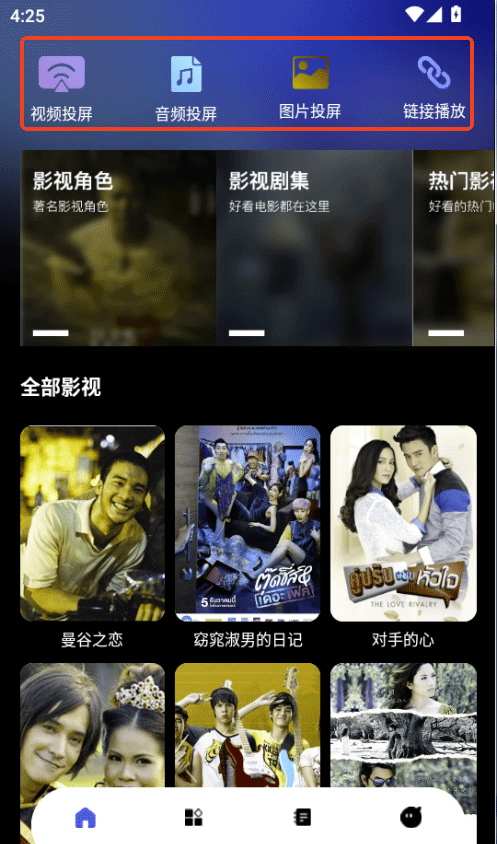Viewport: 497px width, 844px height.
Task: Open the movie 窈窕淑男的日记
Action: click(248, 537)
